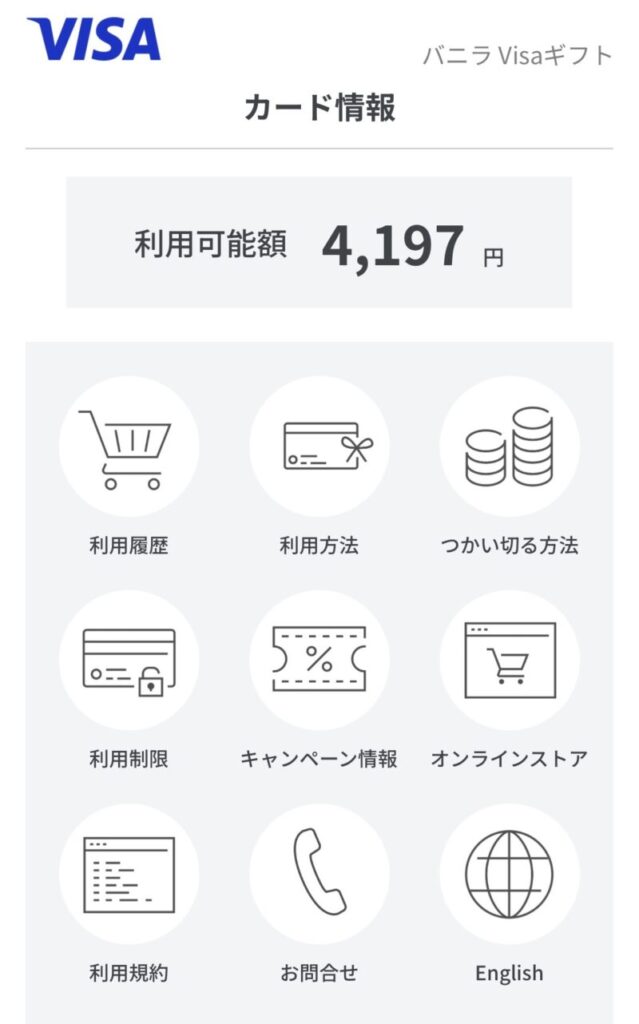Screen dimensions: 639x1024
Task: Open お問合せ contact page
Action: pyautogui.click(x=319, y=875)
